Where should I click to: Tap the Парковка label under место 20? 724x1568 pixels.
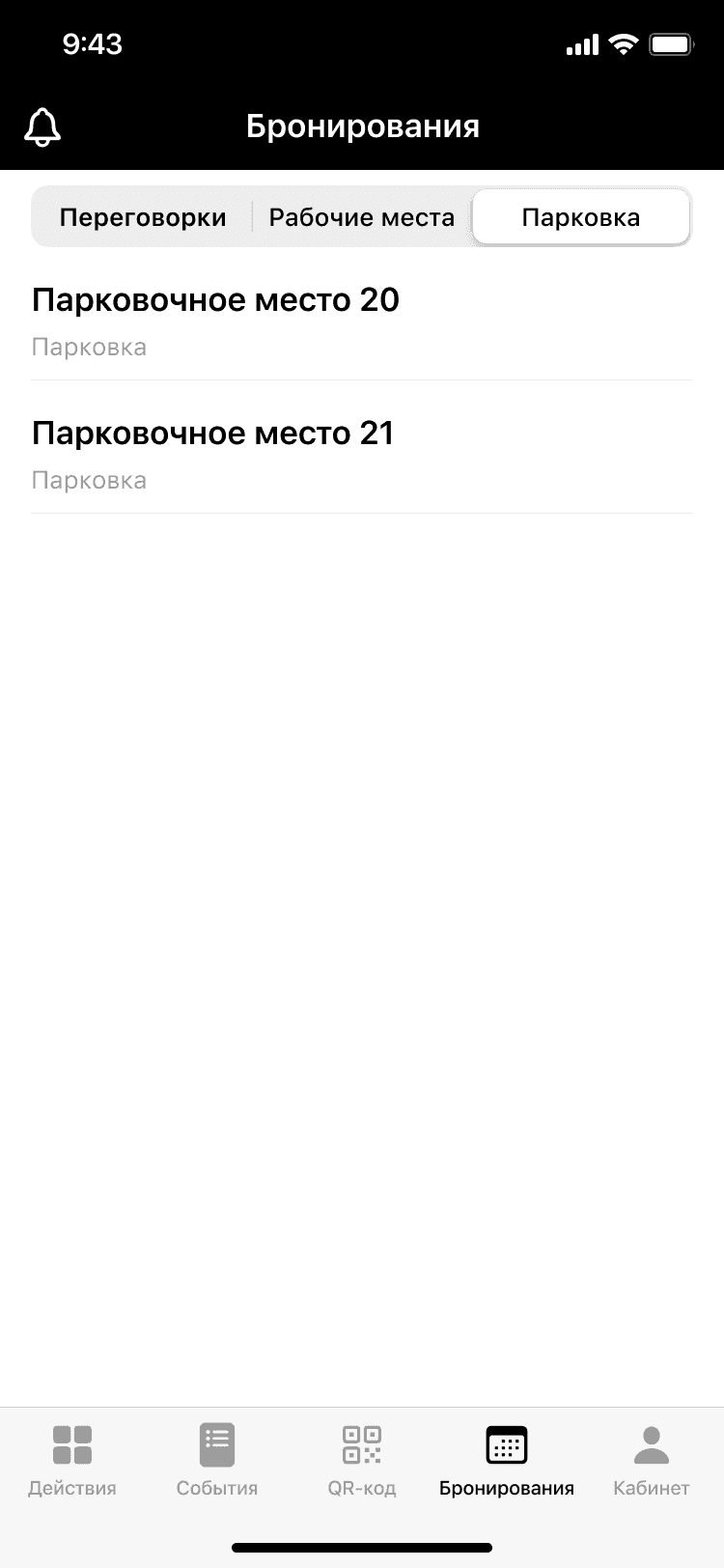coord(89,346)
